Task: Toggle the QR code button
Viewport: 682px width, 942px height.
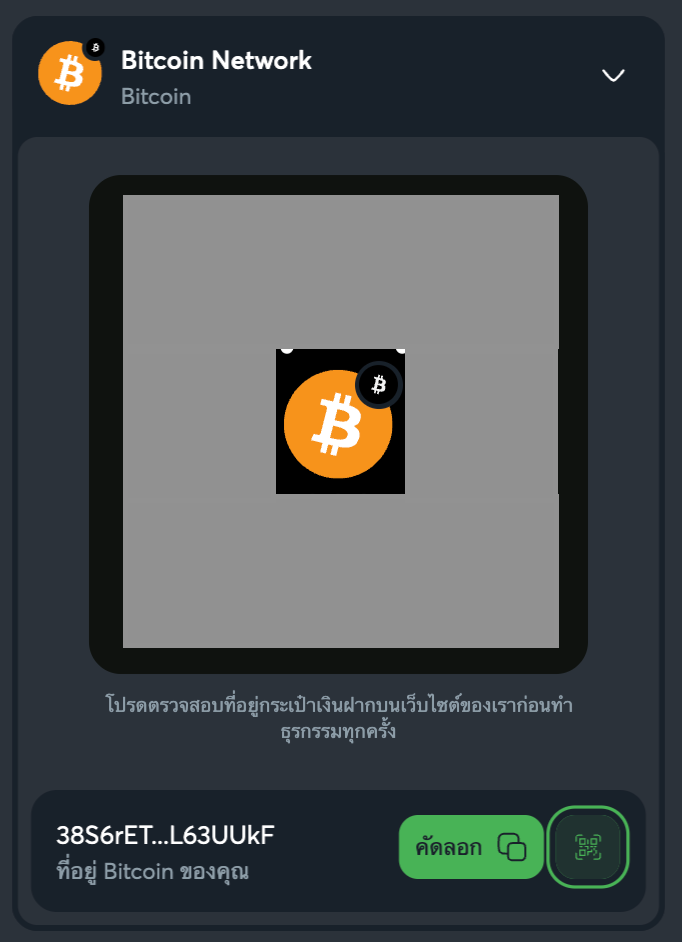Action: [x=588, y=847]
